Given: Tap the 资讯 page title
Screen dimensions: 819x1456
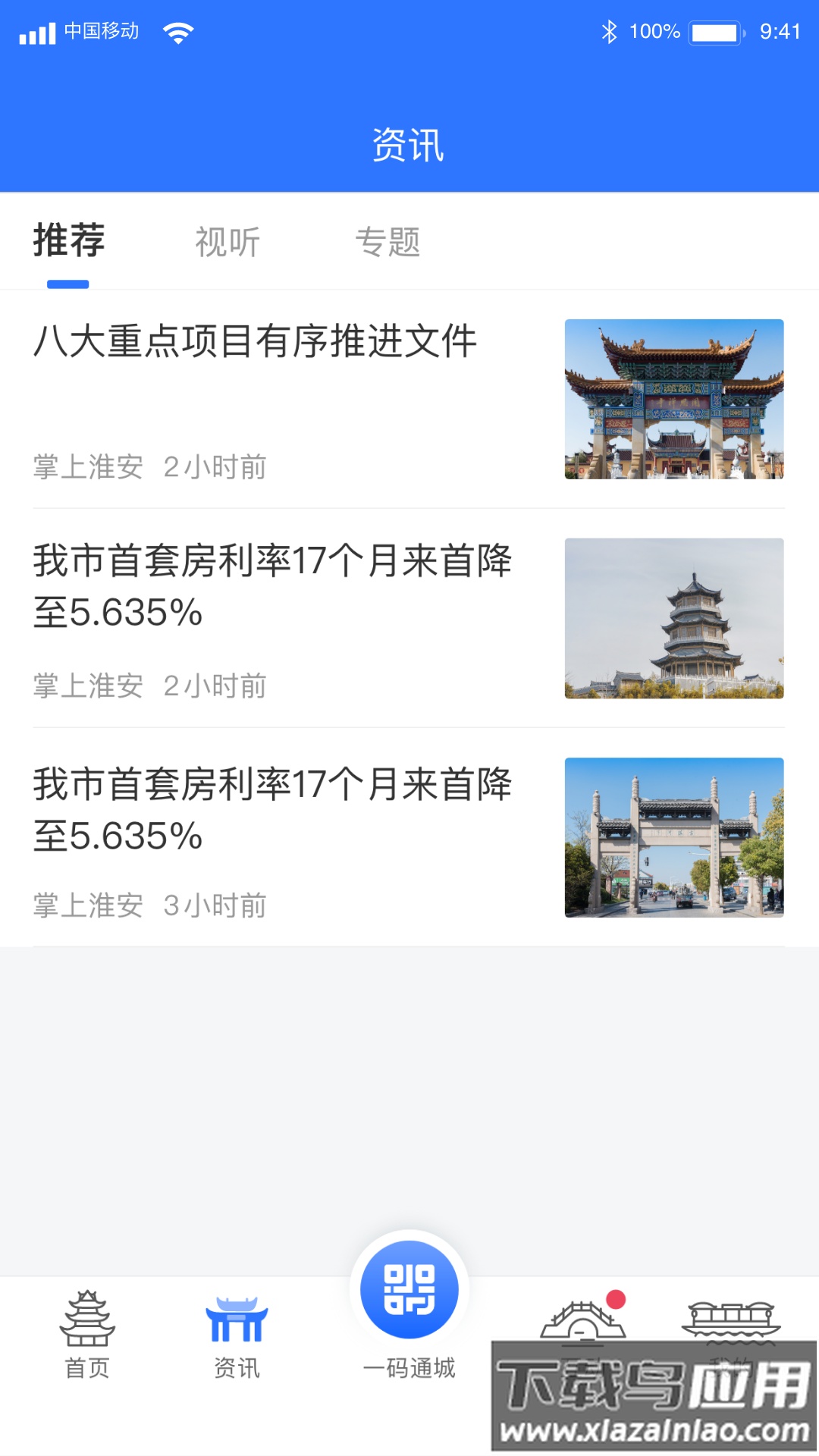Looking at the screenshot, I should tap(409, 144).
